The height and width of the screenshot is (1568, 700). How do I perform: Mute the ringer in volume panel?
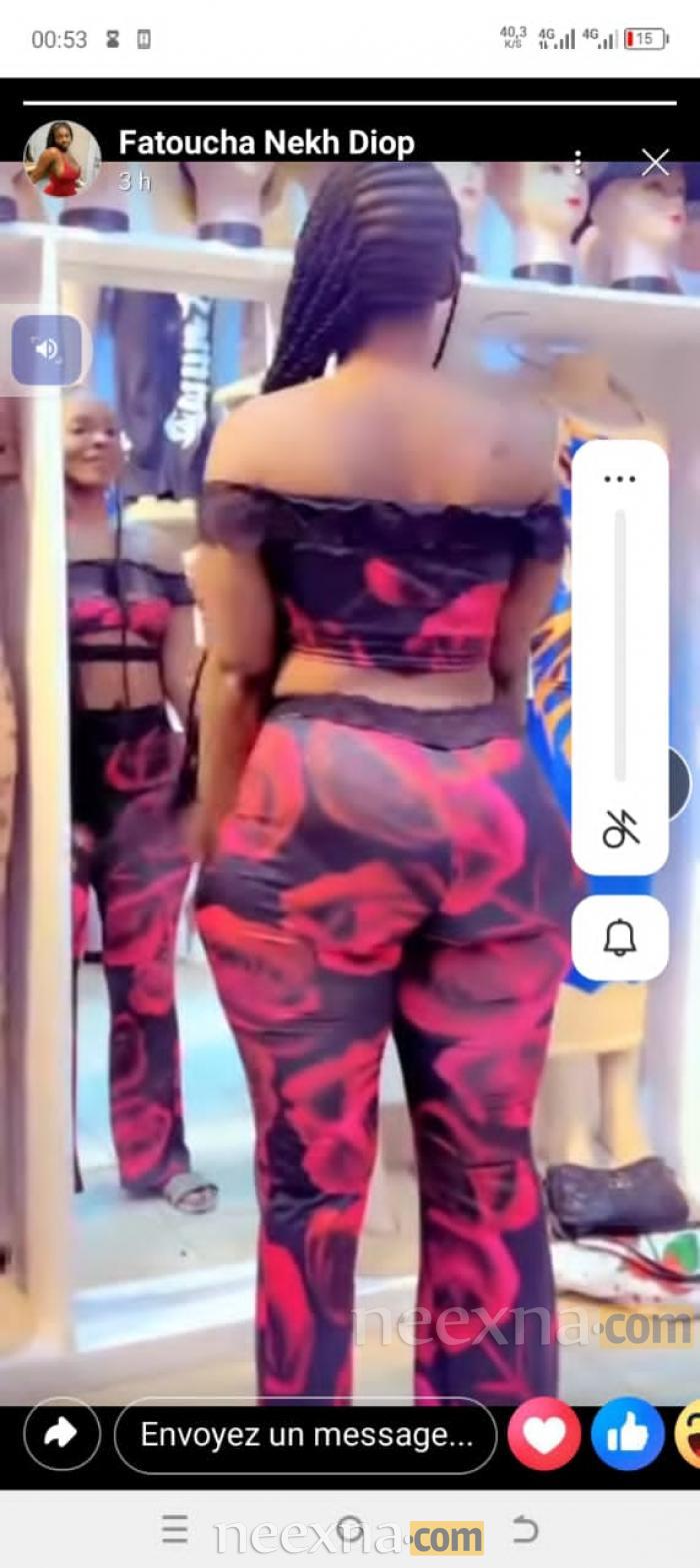(x=620, y=828)
